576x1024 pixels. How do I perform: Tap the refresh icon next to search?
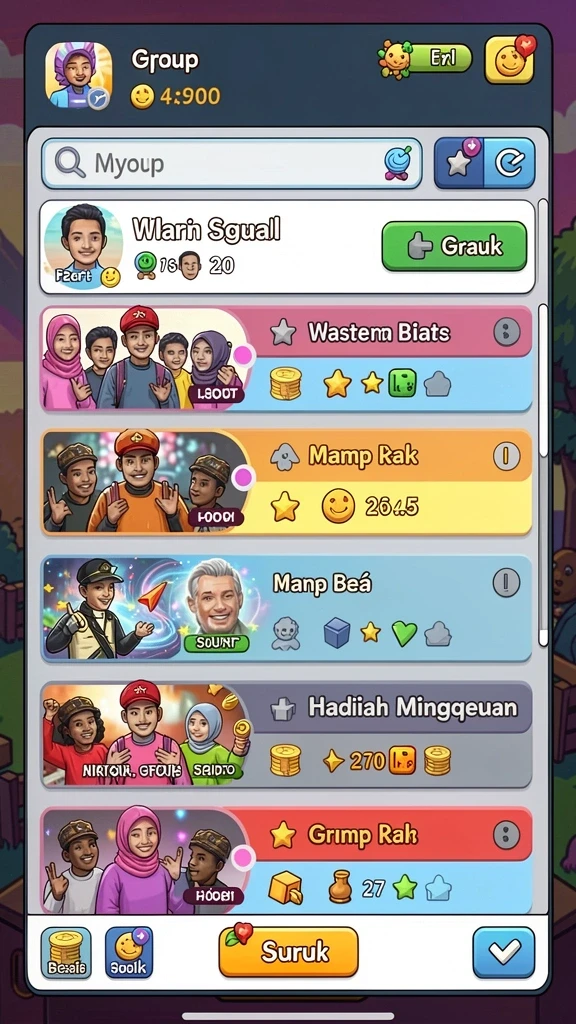[x=509, y=163]
